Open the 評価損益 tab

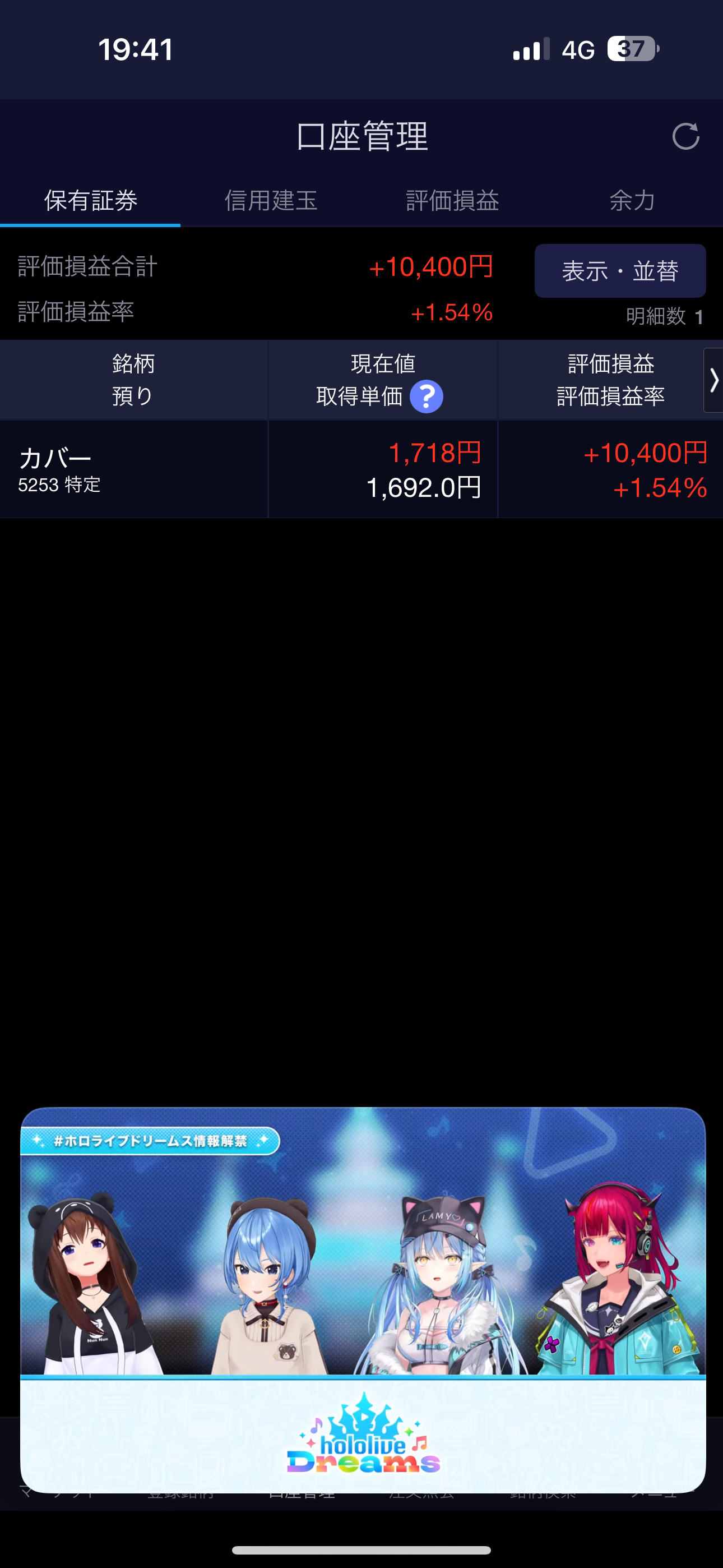pyautogui.click(x=452, y=201)
